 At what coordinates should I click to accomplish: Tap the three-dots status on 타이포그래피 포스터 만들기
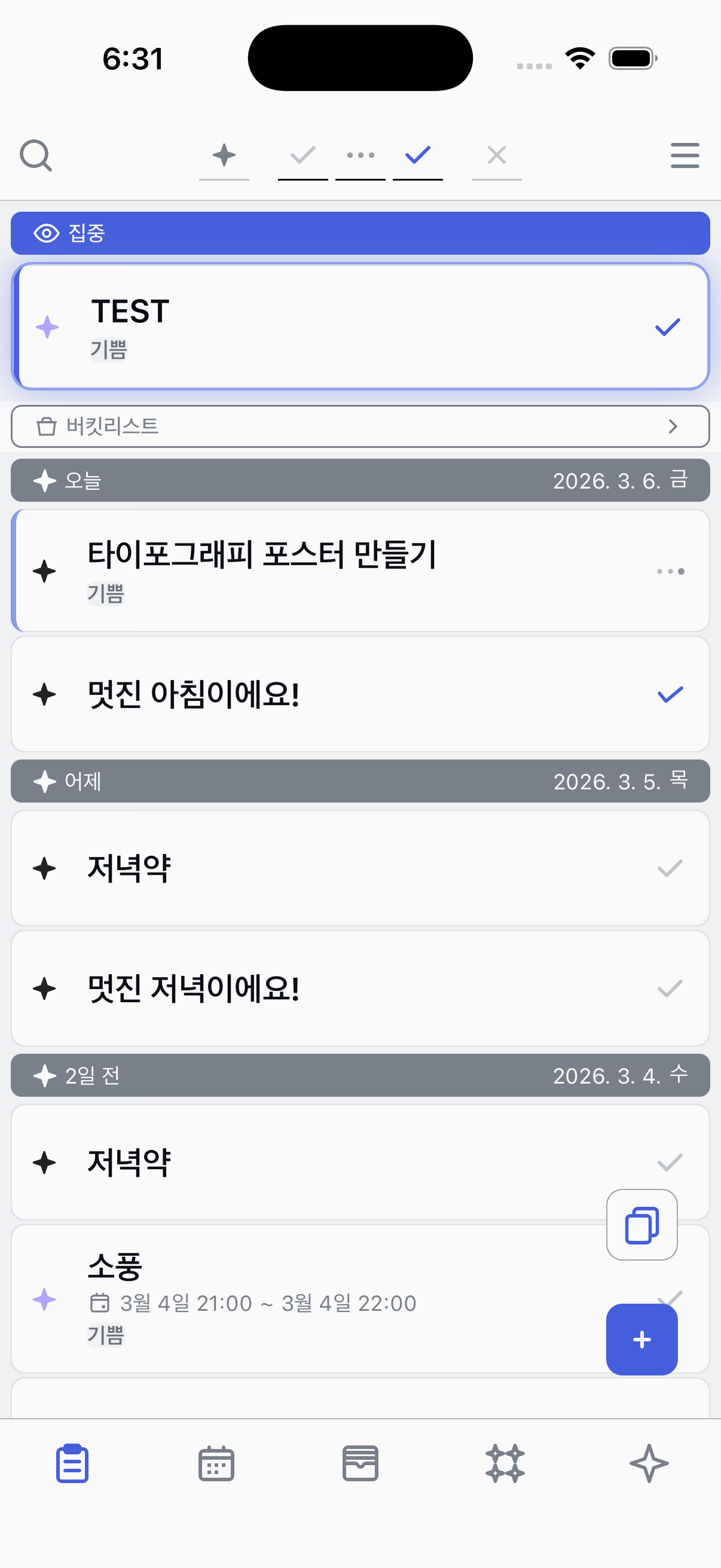[x=671, y=571]
